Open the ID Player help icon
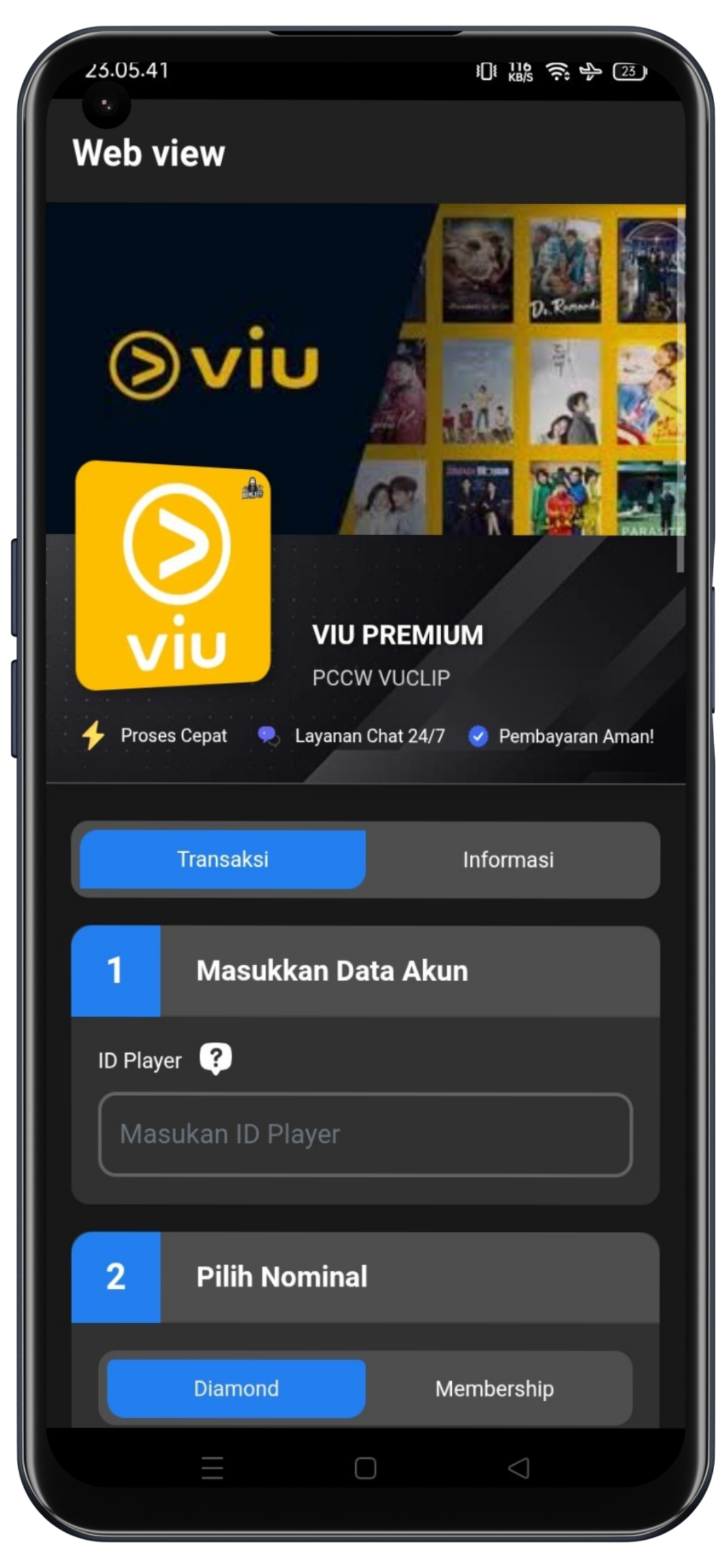 tap(215, 1059)
